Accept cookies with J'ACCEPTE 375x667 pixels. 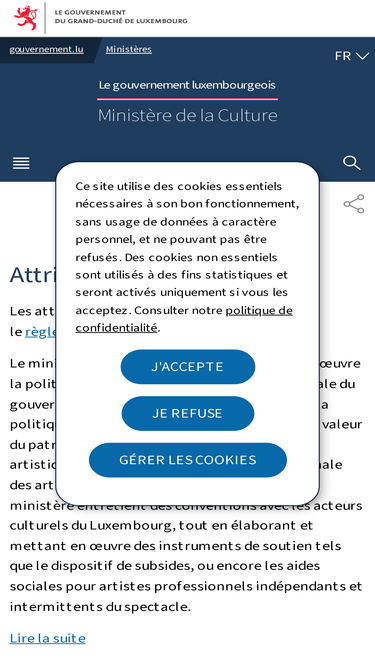[188, 367]
